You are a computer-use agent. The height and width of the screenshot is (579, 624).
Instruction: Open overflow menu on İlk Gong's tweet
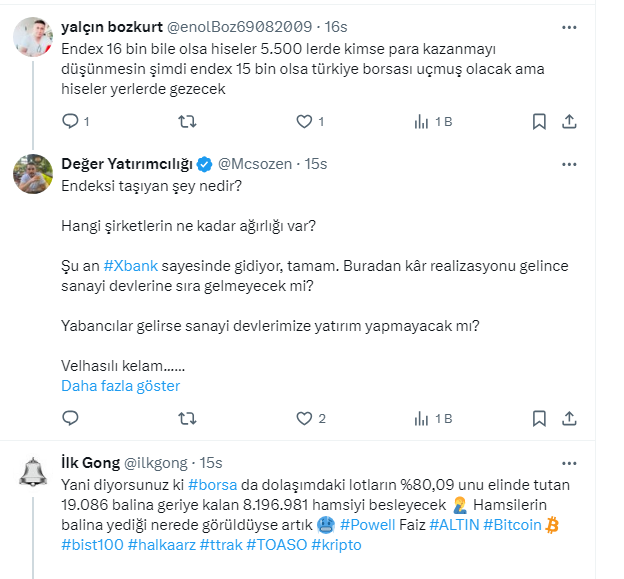tap(568, 463)
